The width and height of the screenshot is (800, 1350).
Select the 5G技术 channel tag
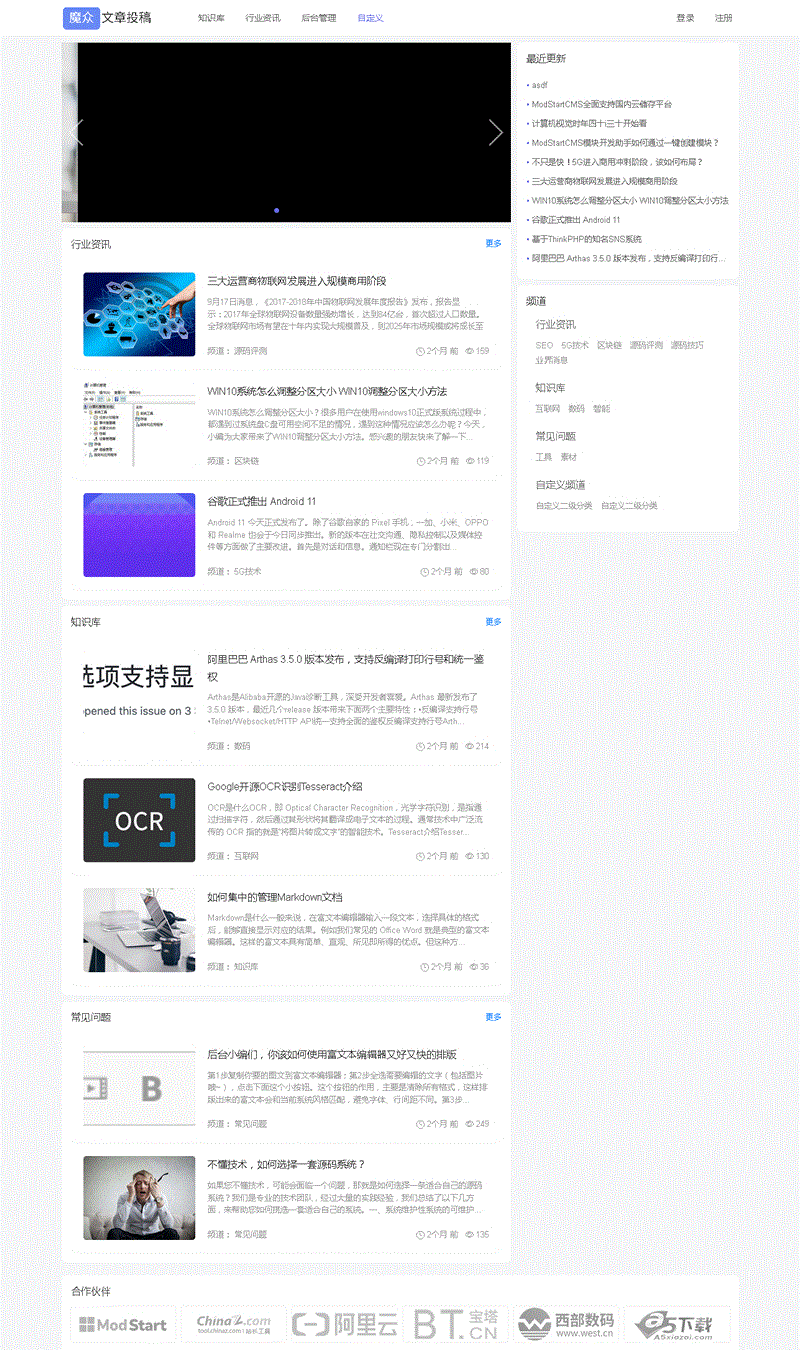[575, 345]
